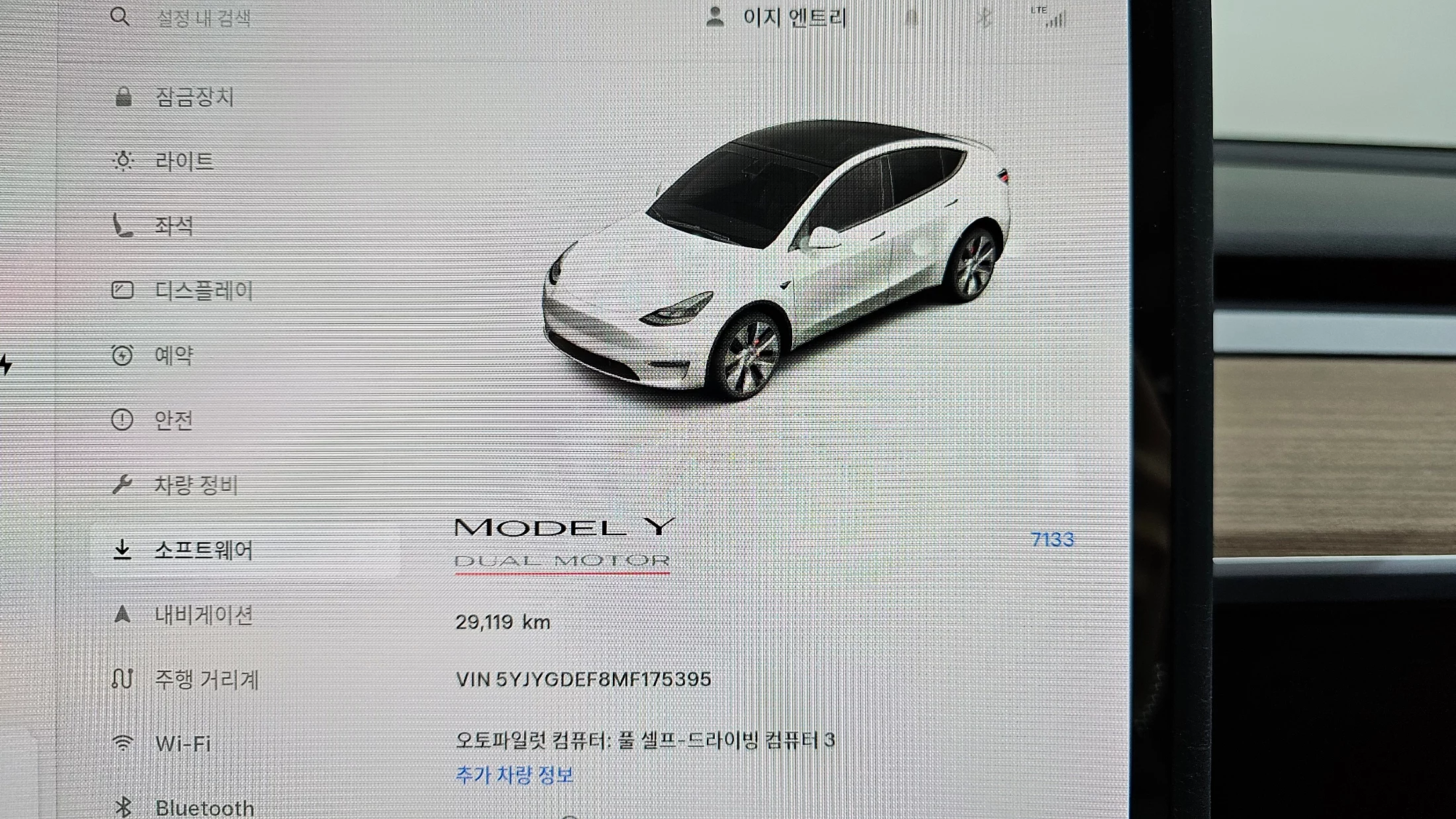Select the 소프트웨어 menu
1456x819 pixels.
pyautogui.click(x=203, y=550)
